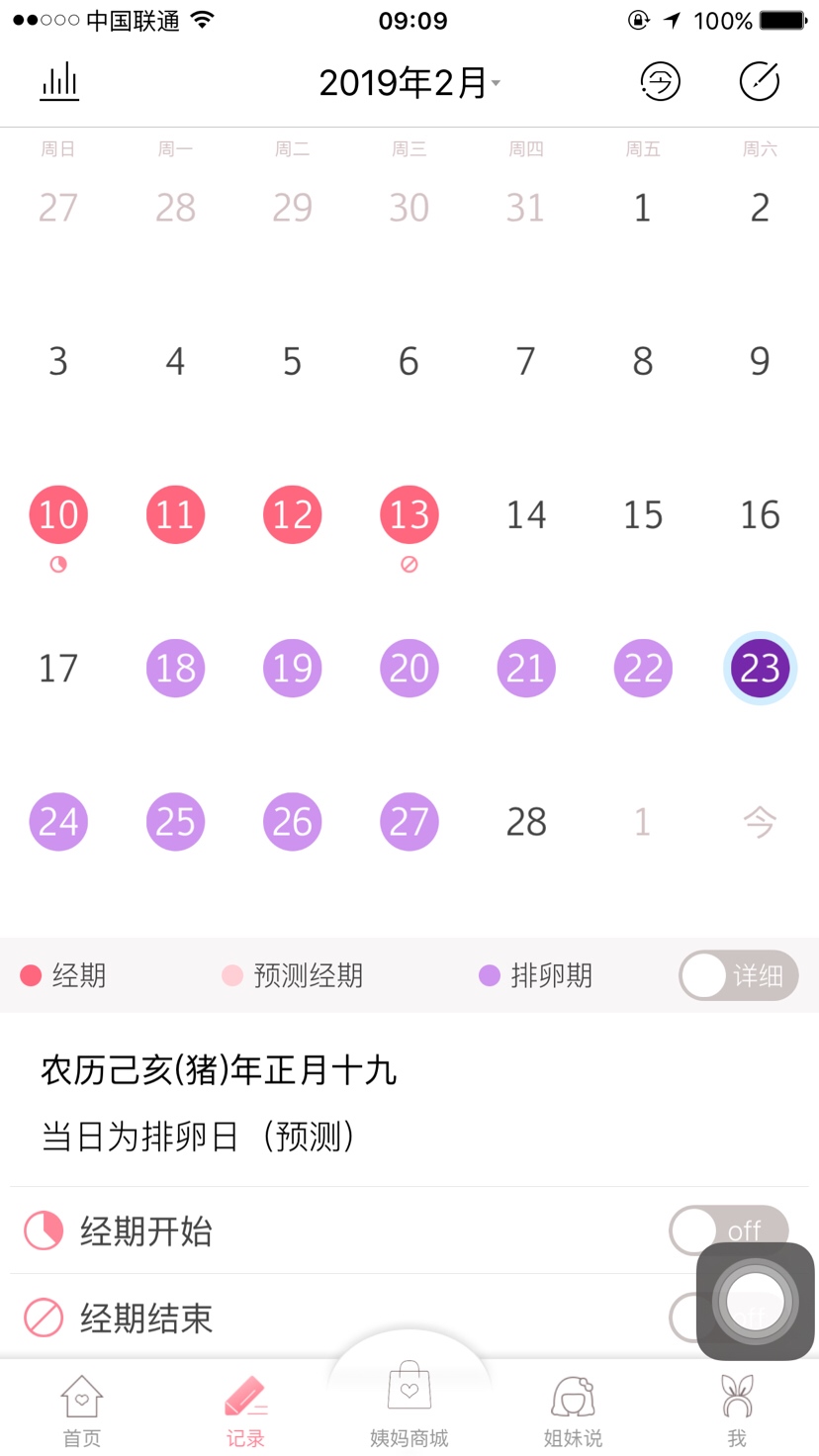Select February 10 on the calendar
Viewport: 819px width, 1456px height.
58,515
